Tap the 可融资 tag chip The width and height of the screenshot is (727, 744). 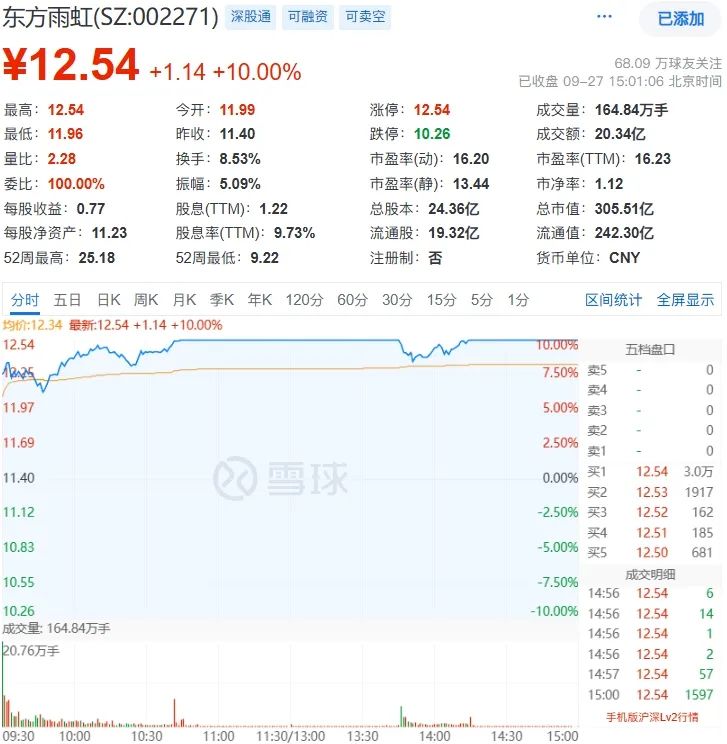point(307,17)
